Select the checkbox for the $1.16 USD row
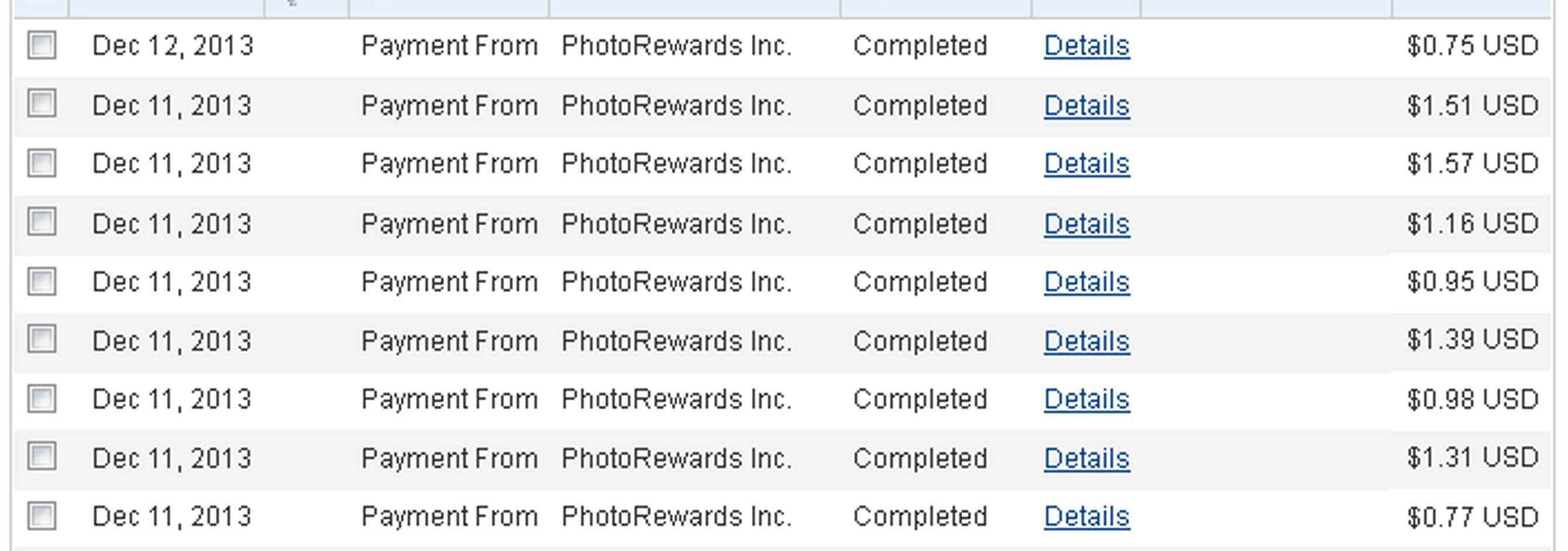The width and height of the screenshot is (1568, 551). click(42, 222)
